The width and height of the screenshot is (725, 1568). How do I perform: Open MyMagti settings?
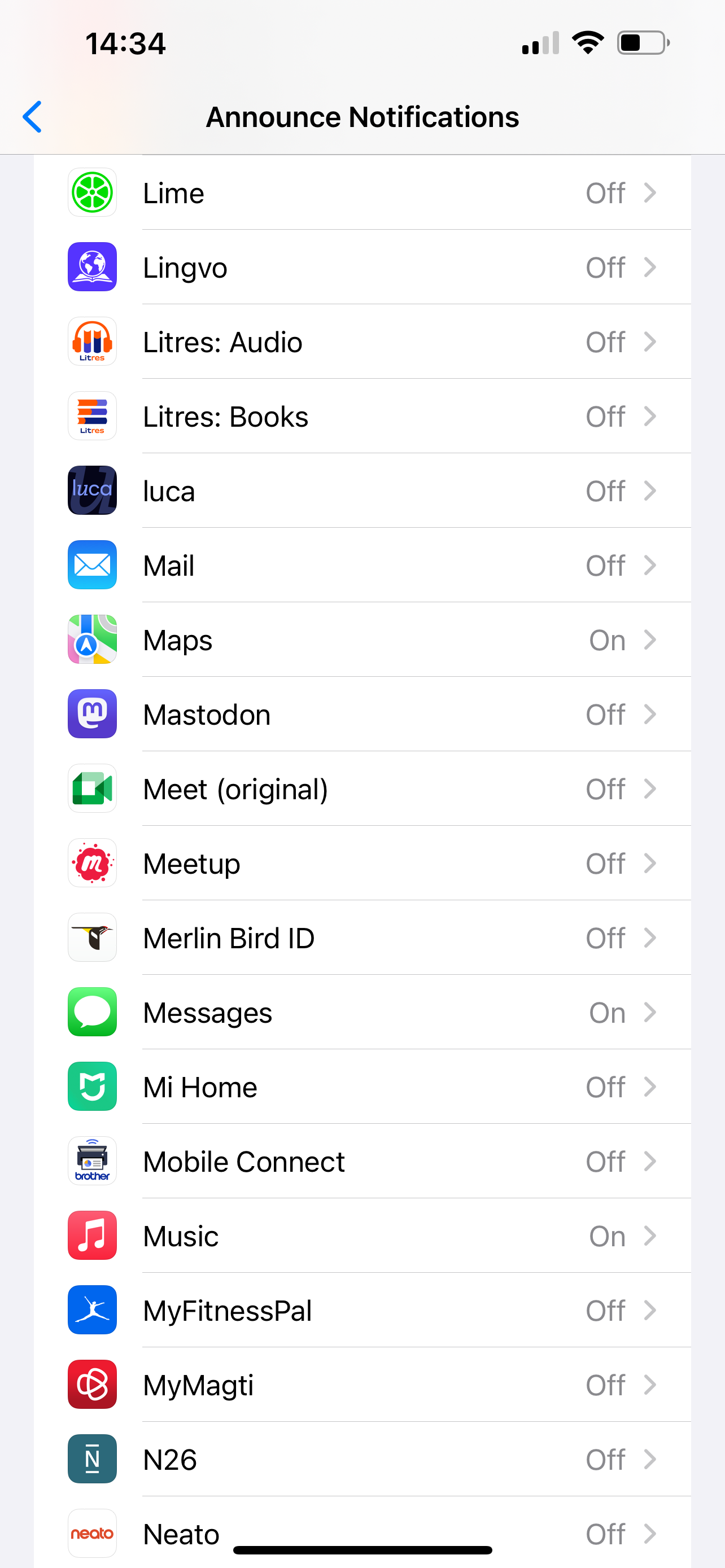361,1385
